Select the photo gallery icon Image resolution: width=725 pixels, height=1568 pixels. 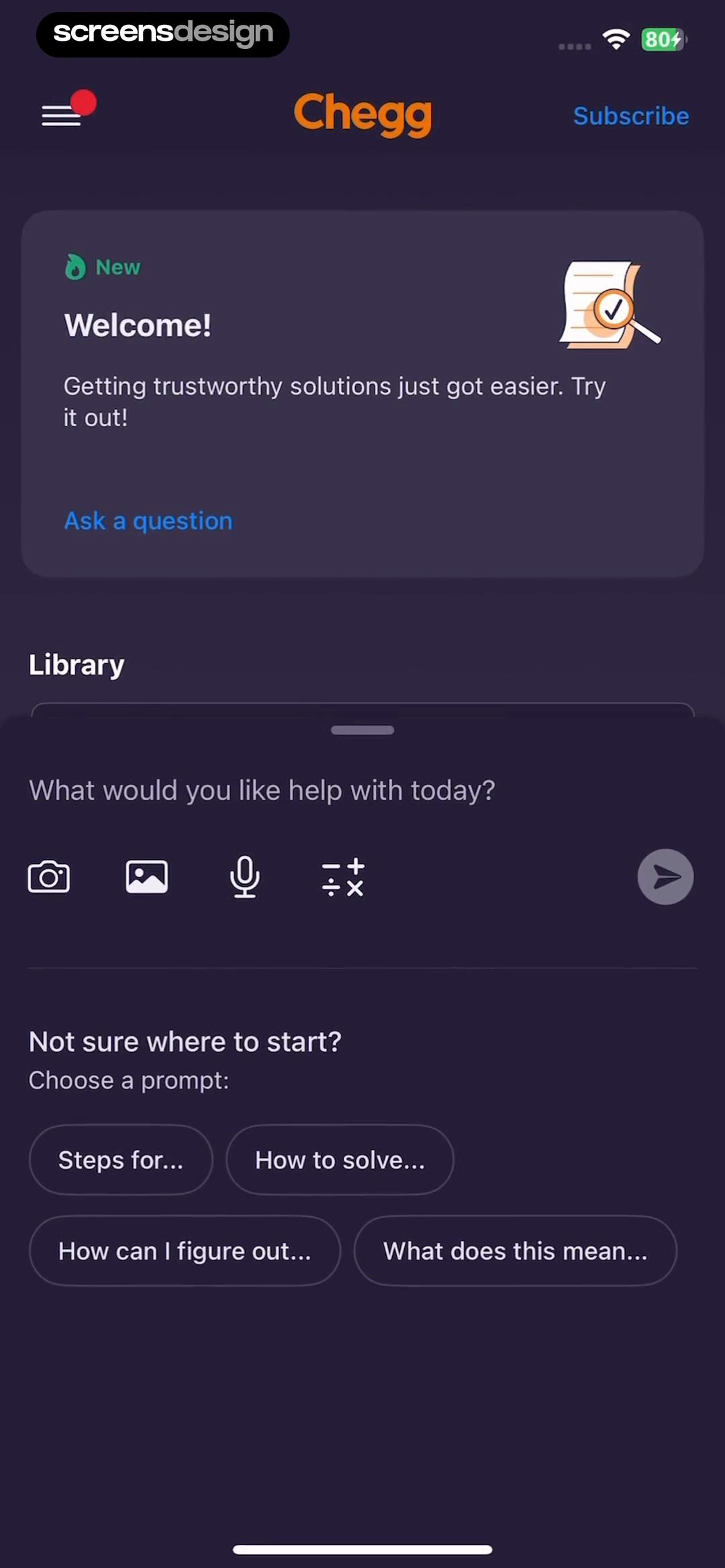(146, 877)
